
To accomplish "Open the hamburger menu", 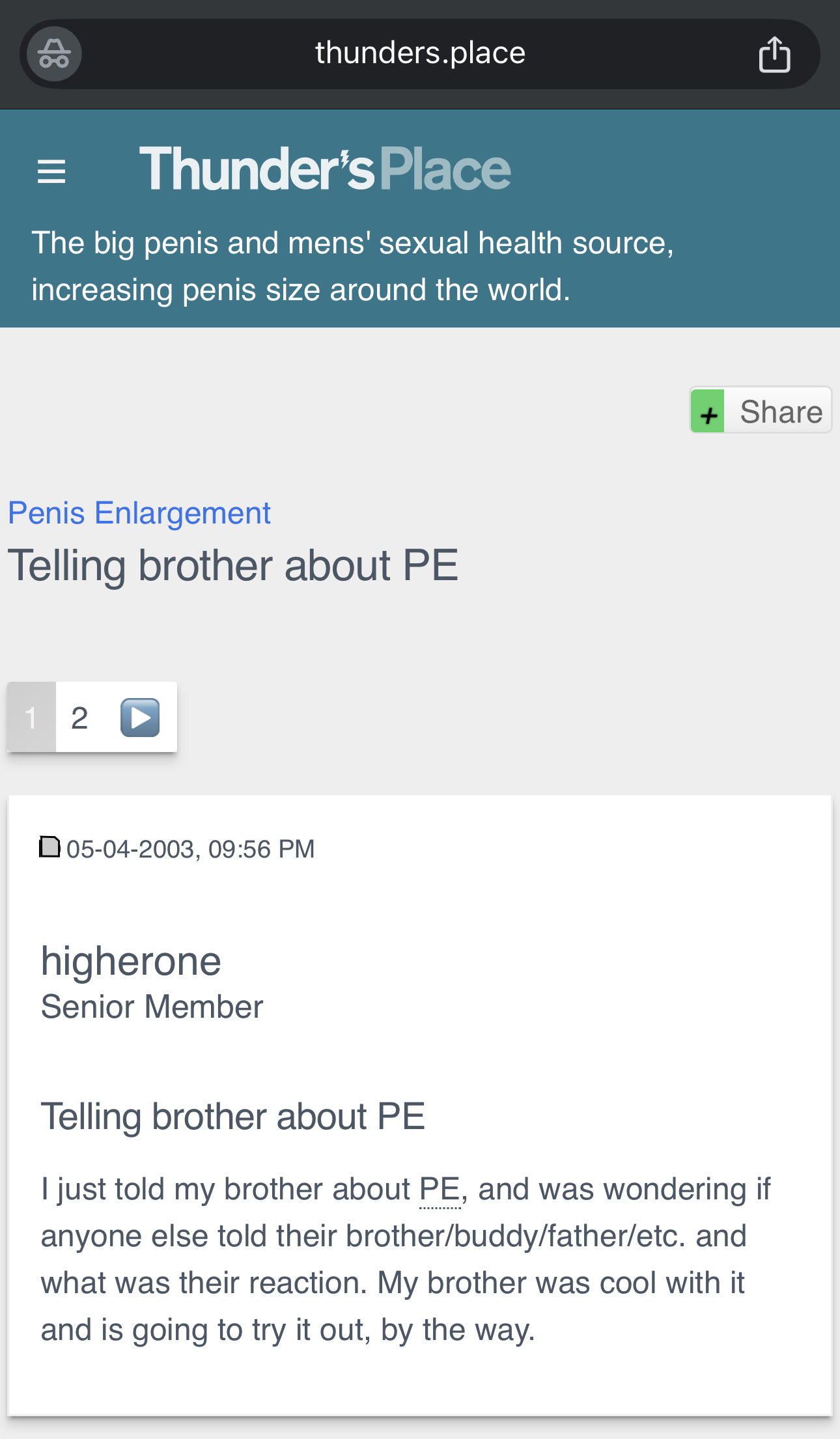I will [x=51, y=171].
